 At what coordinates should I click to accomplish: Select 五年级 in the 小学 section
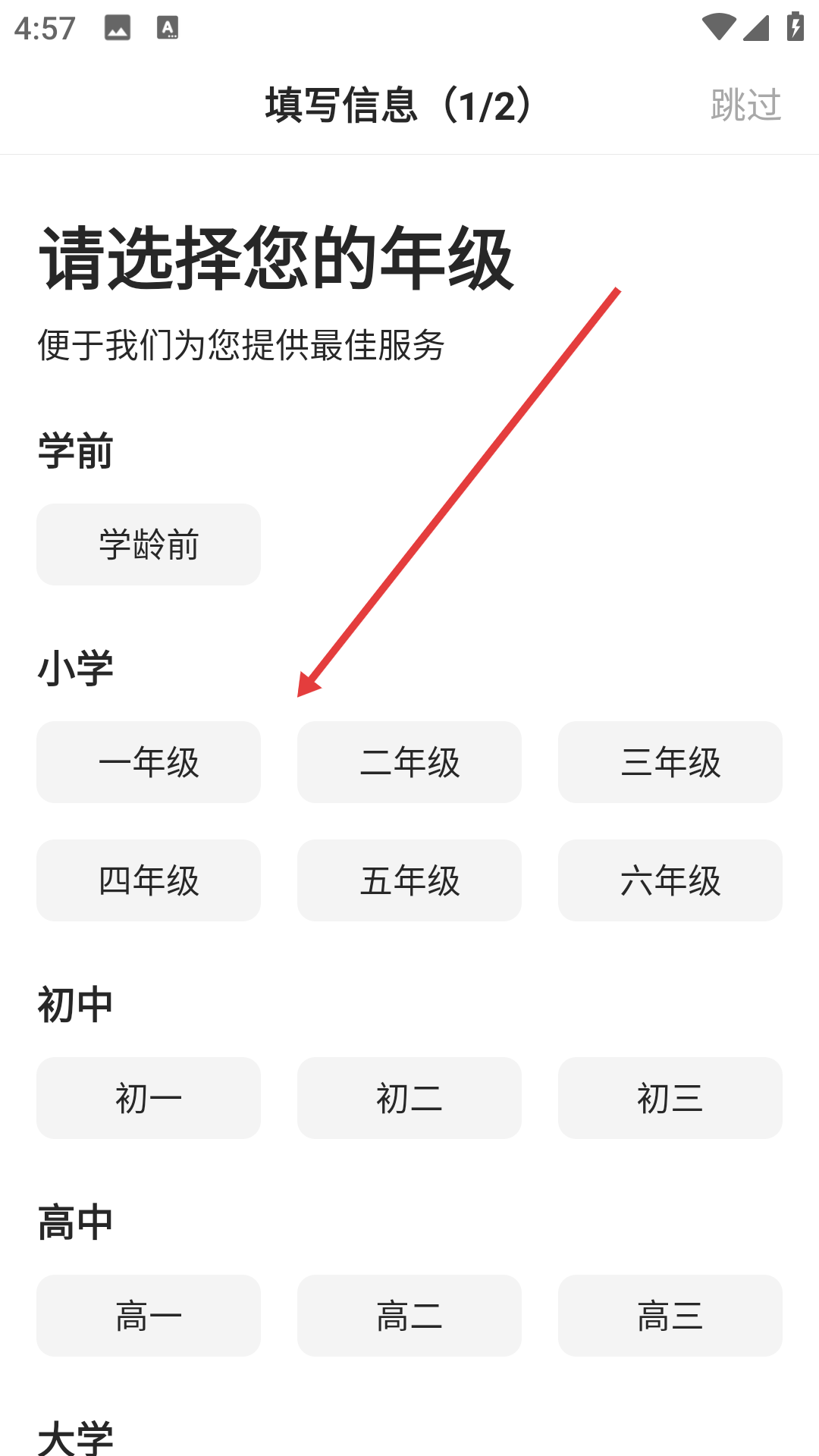(409, 880)
